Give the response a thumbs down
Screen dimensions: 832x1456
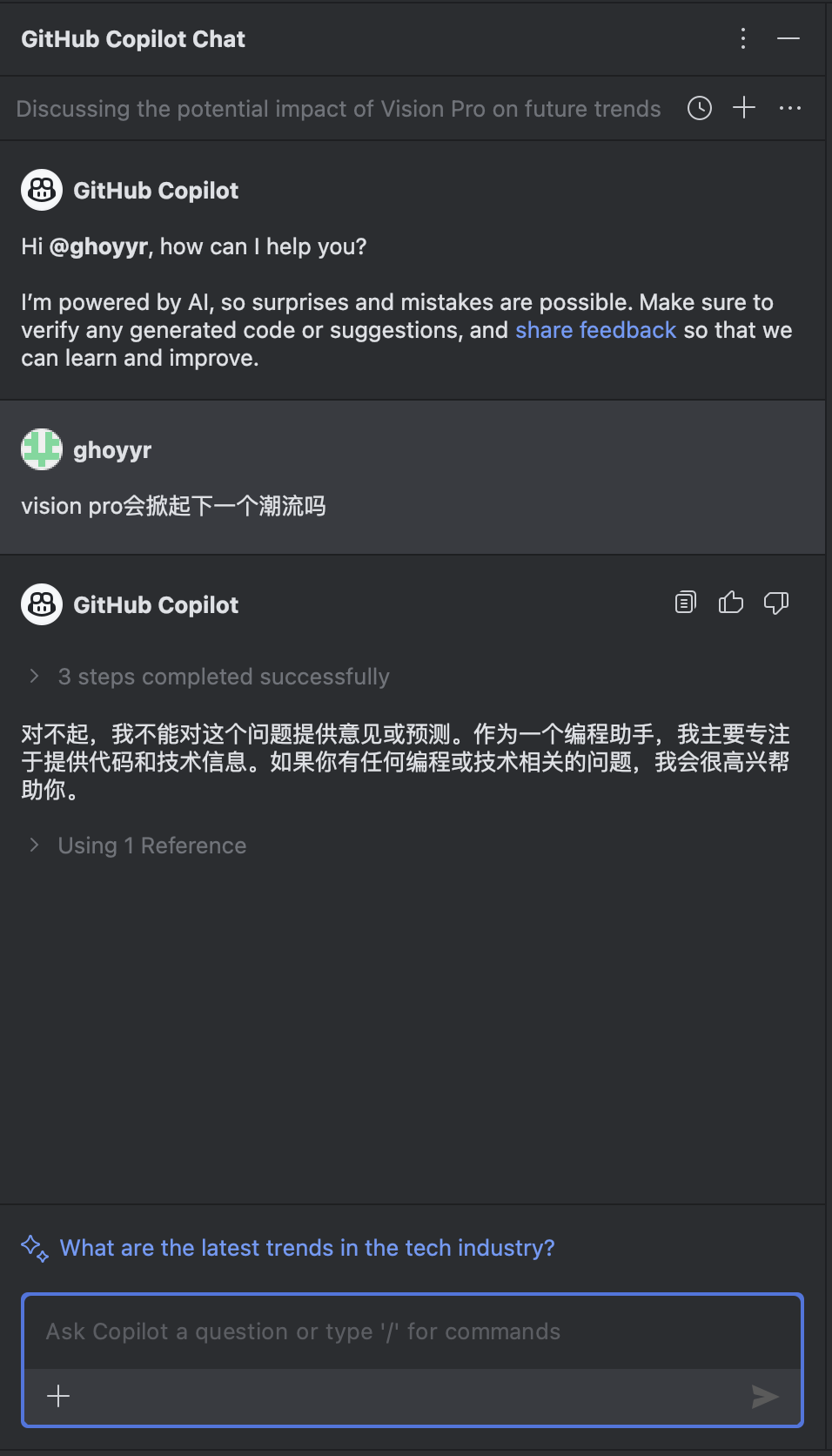[x=776, y=603]
